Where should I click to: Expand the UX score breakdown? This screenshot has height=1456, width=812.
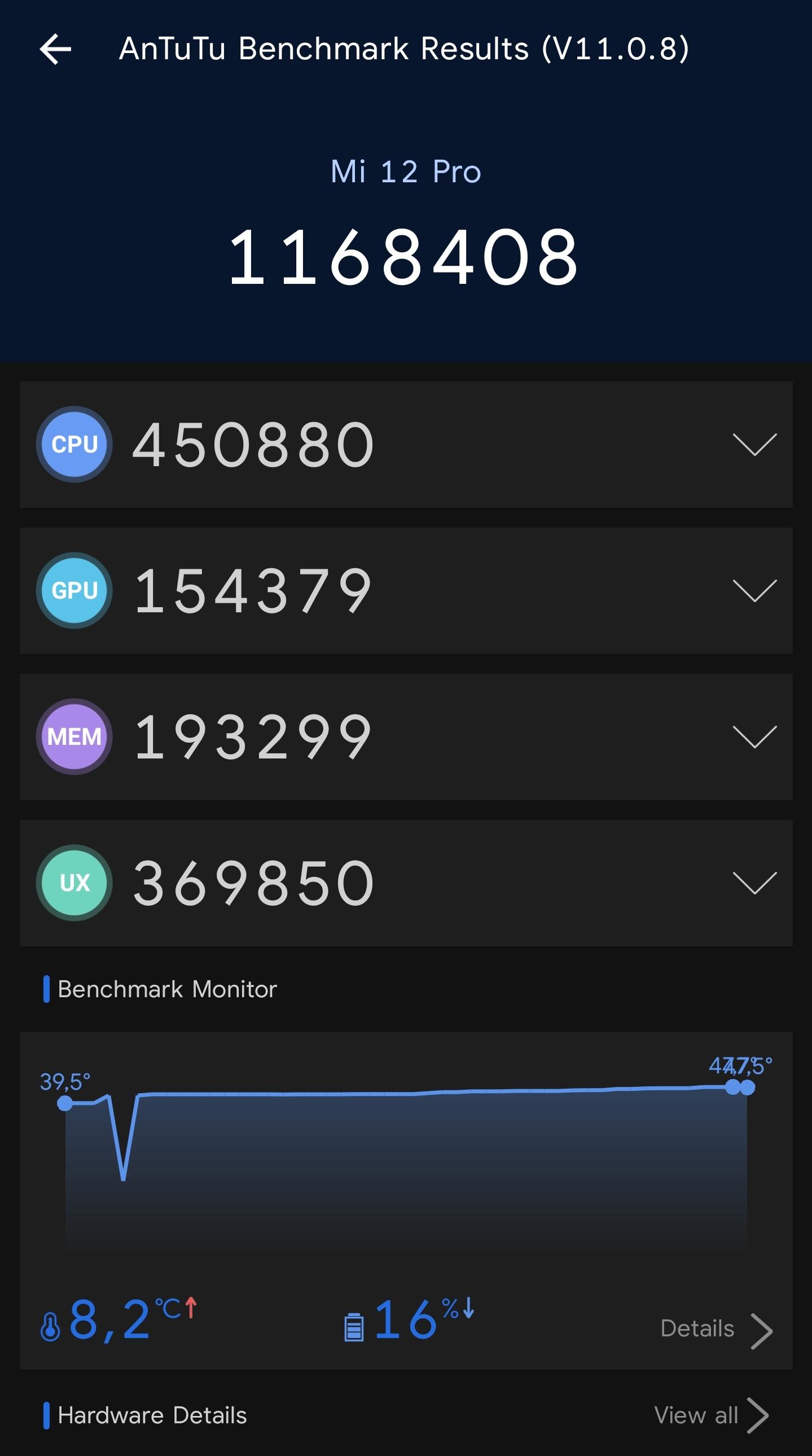coord(754,883)
